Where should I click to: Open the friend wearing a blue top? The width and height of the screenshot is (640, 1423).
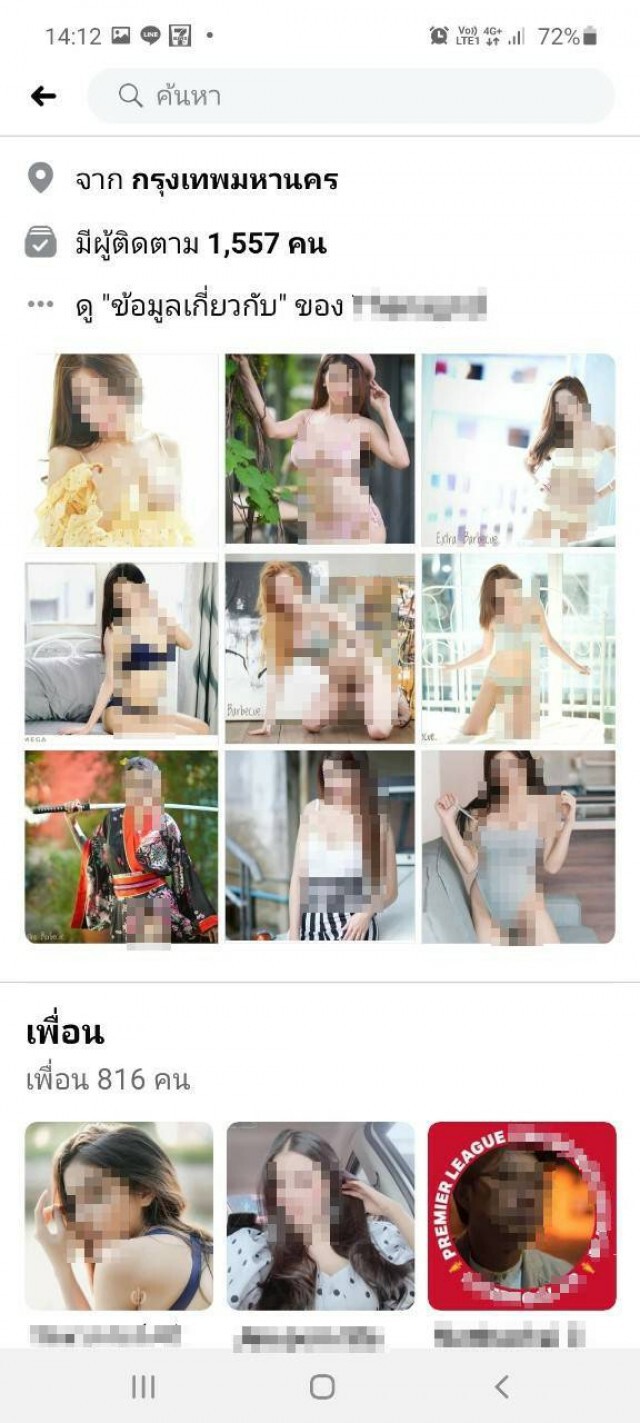tap(119, 1216)
